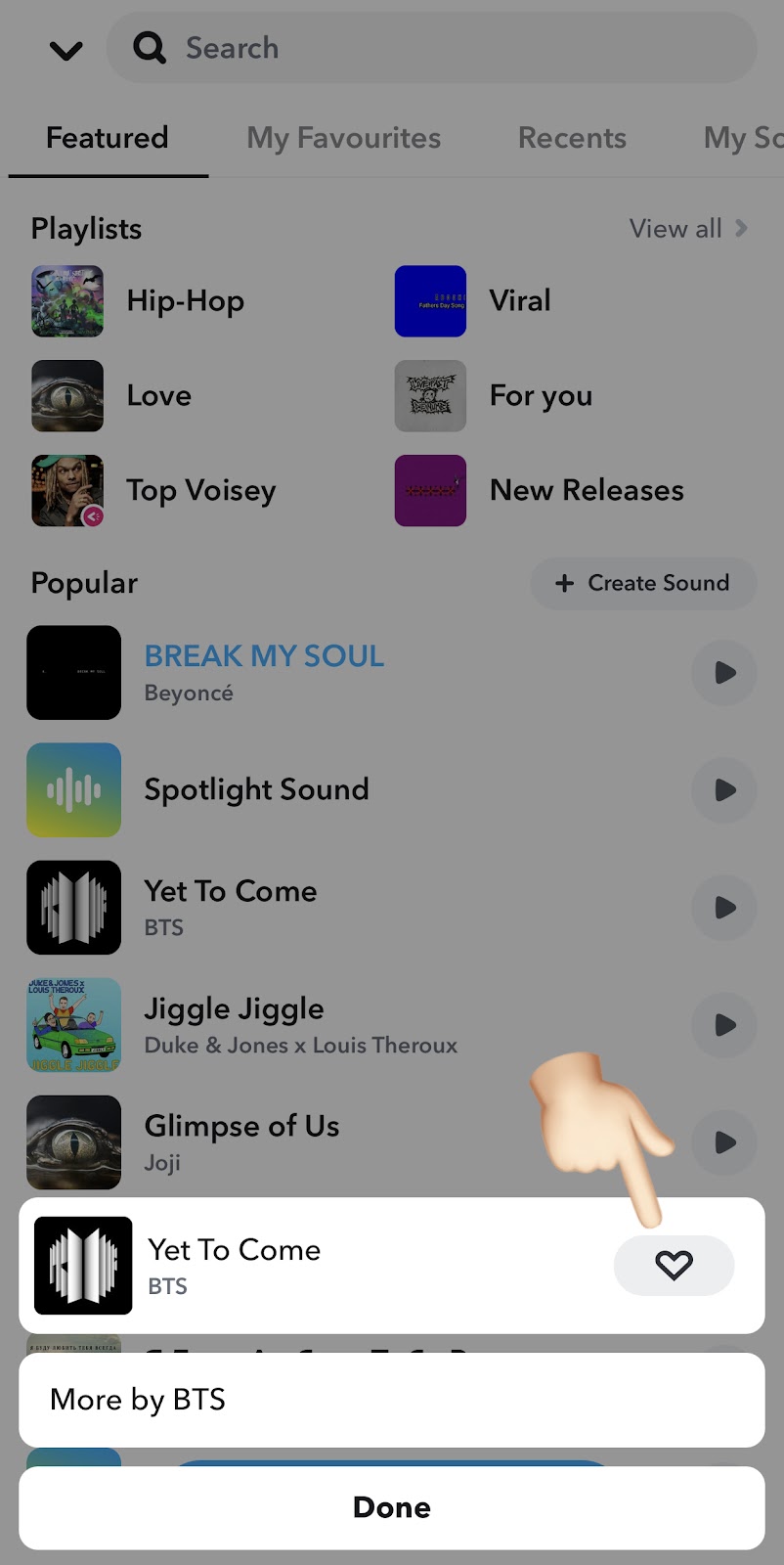Play the Spotlight Sound preview
The width and height of the screenshot is (784, 1565).
tap(723, 790)
